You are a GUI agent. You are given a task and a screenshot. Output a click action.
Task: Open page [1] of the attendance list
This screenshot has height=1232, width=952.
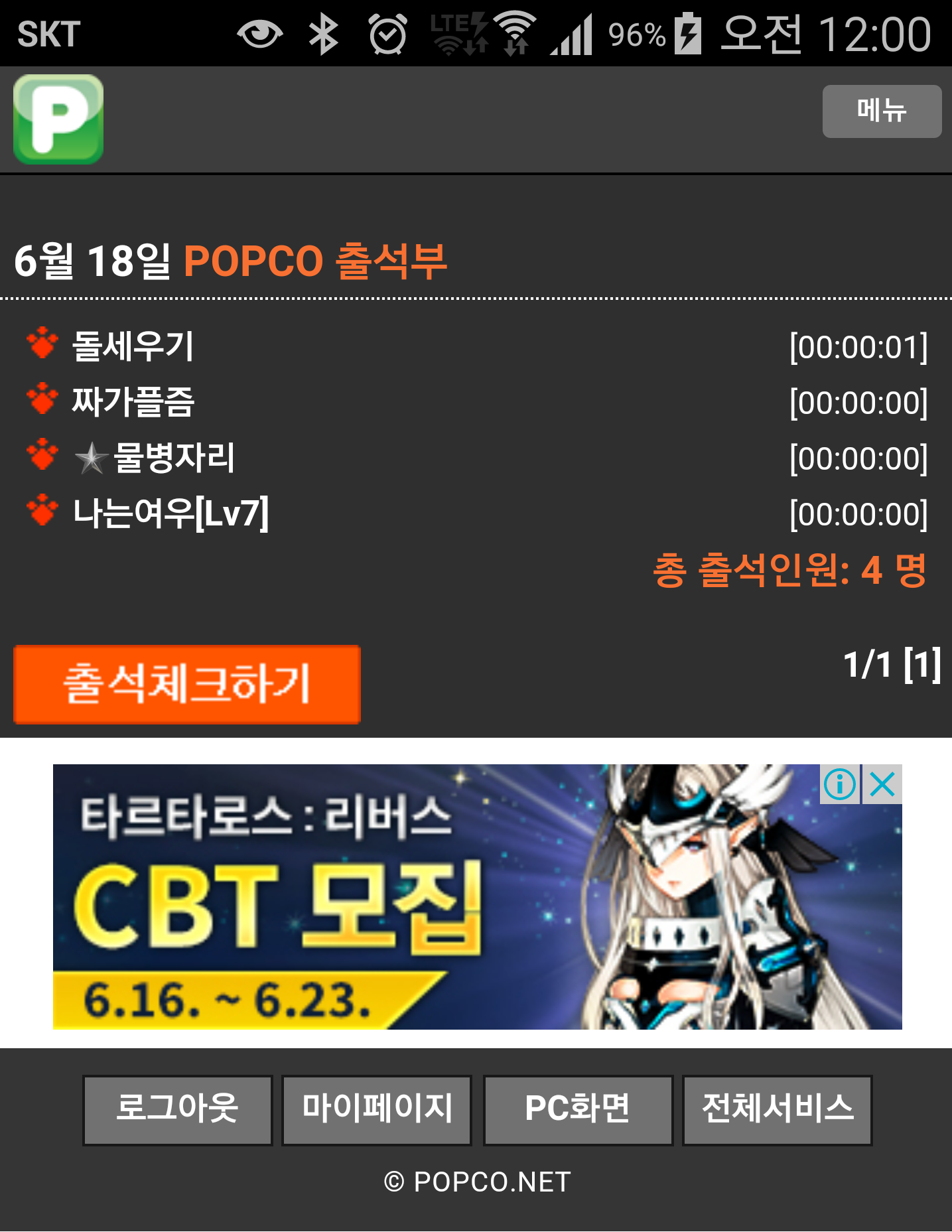tap(922, 664)
